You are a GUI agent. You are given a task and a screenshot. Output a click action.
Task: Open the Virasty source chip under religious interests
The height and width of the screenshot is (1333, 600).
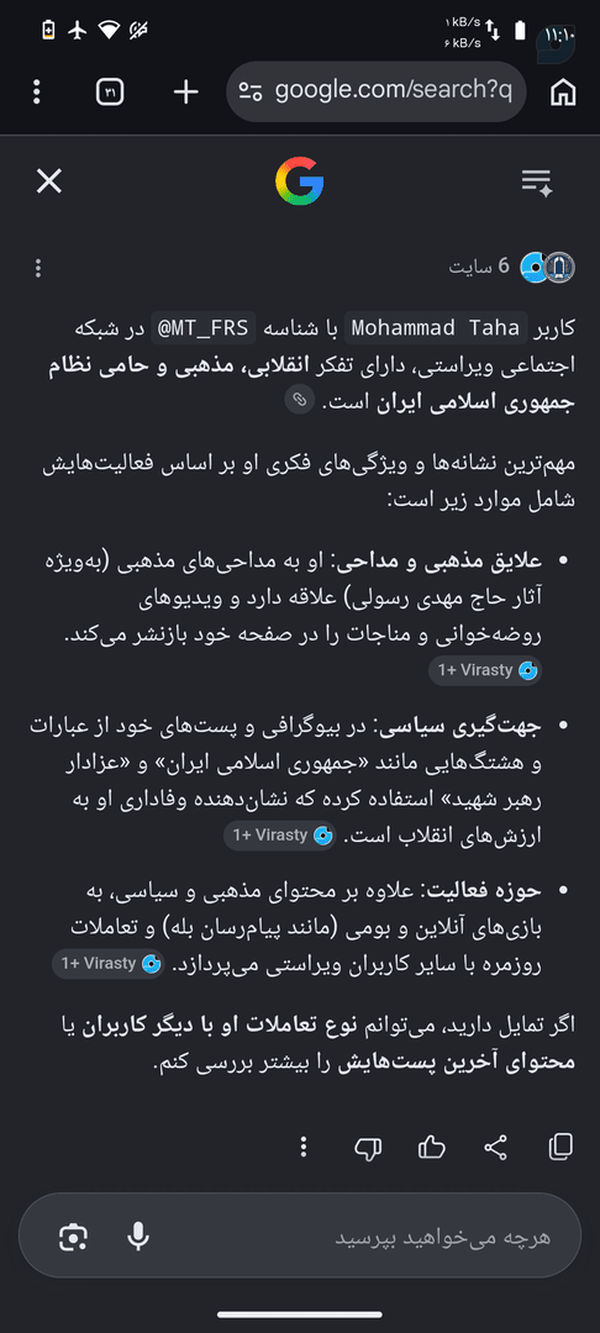tap(486, 670)
